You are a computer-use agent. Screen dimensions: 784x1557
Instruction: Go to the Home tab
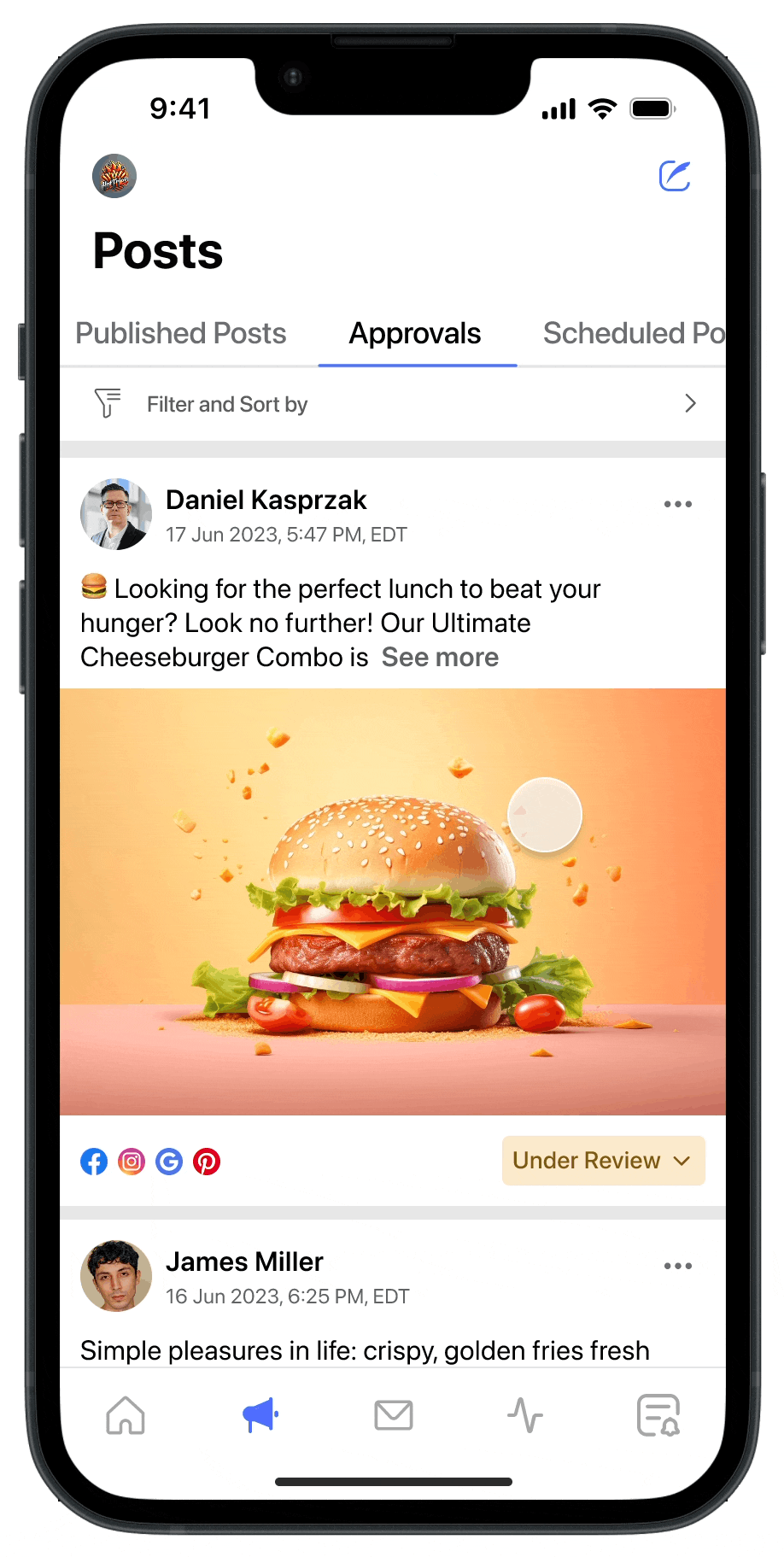pyautogui.click(x=126, y=1415)
